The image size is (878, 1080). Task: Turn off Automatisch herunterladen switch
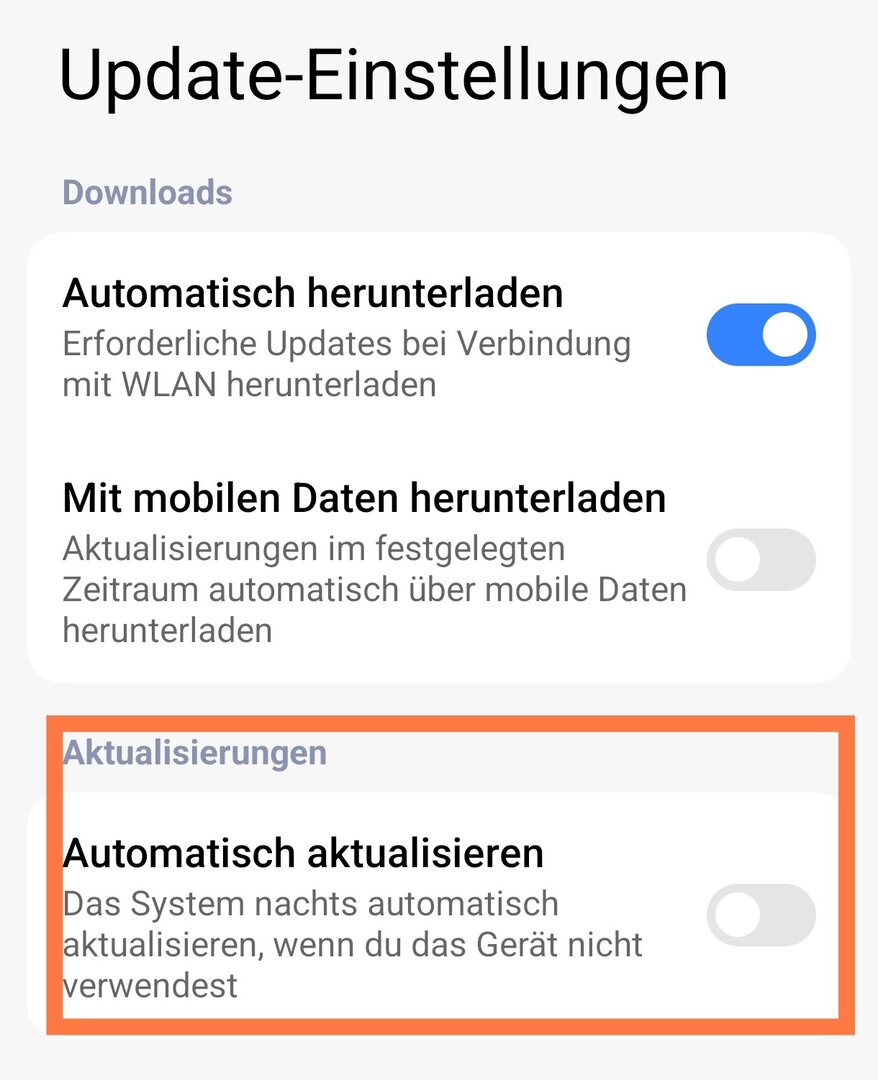pos(761,335)
